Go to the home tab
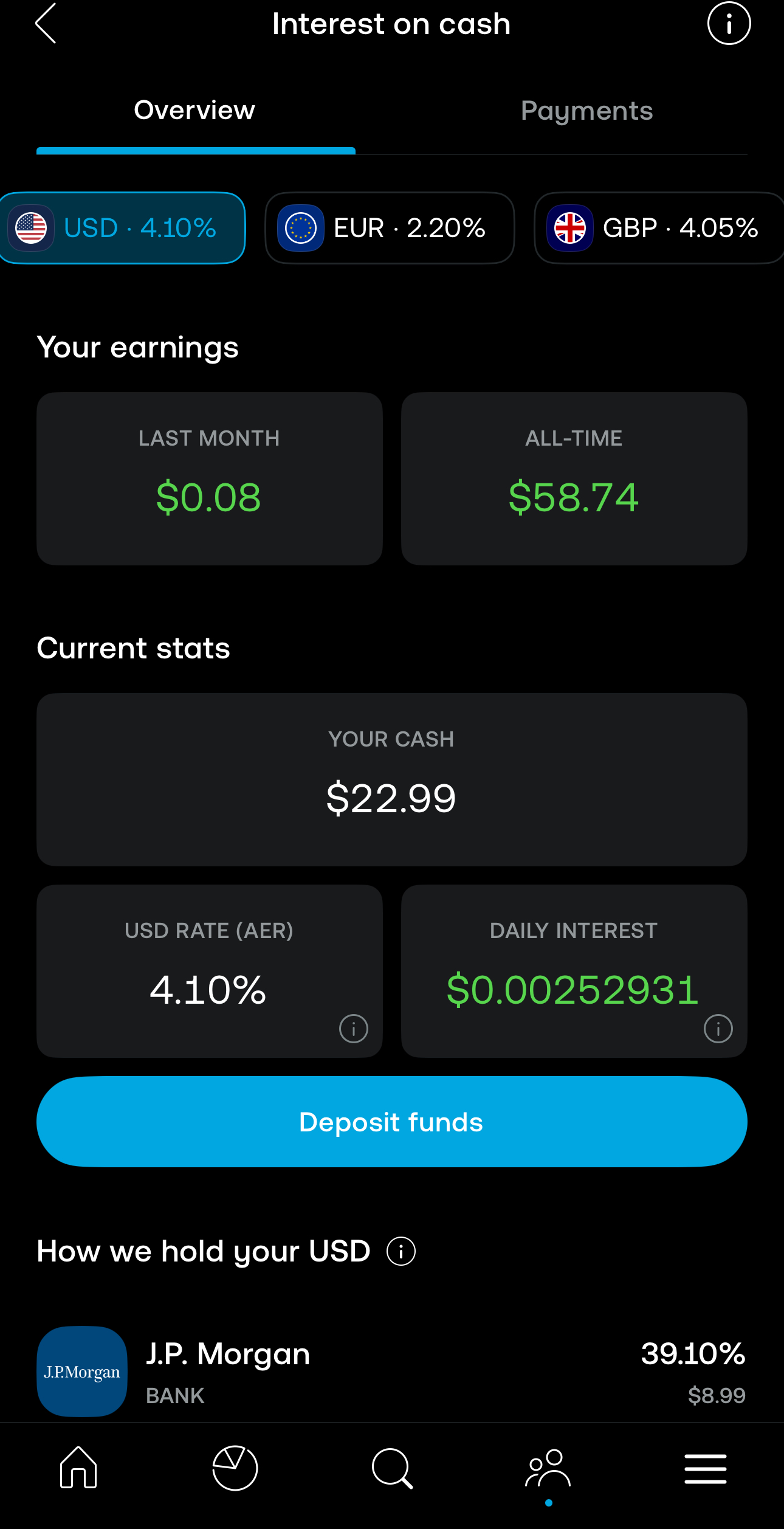The image size is (784, 1529). (x=78, y=1468)
